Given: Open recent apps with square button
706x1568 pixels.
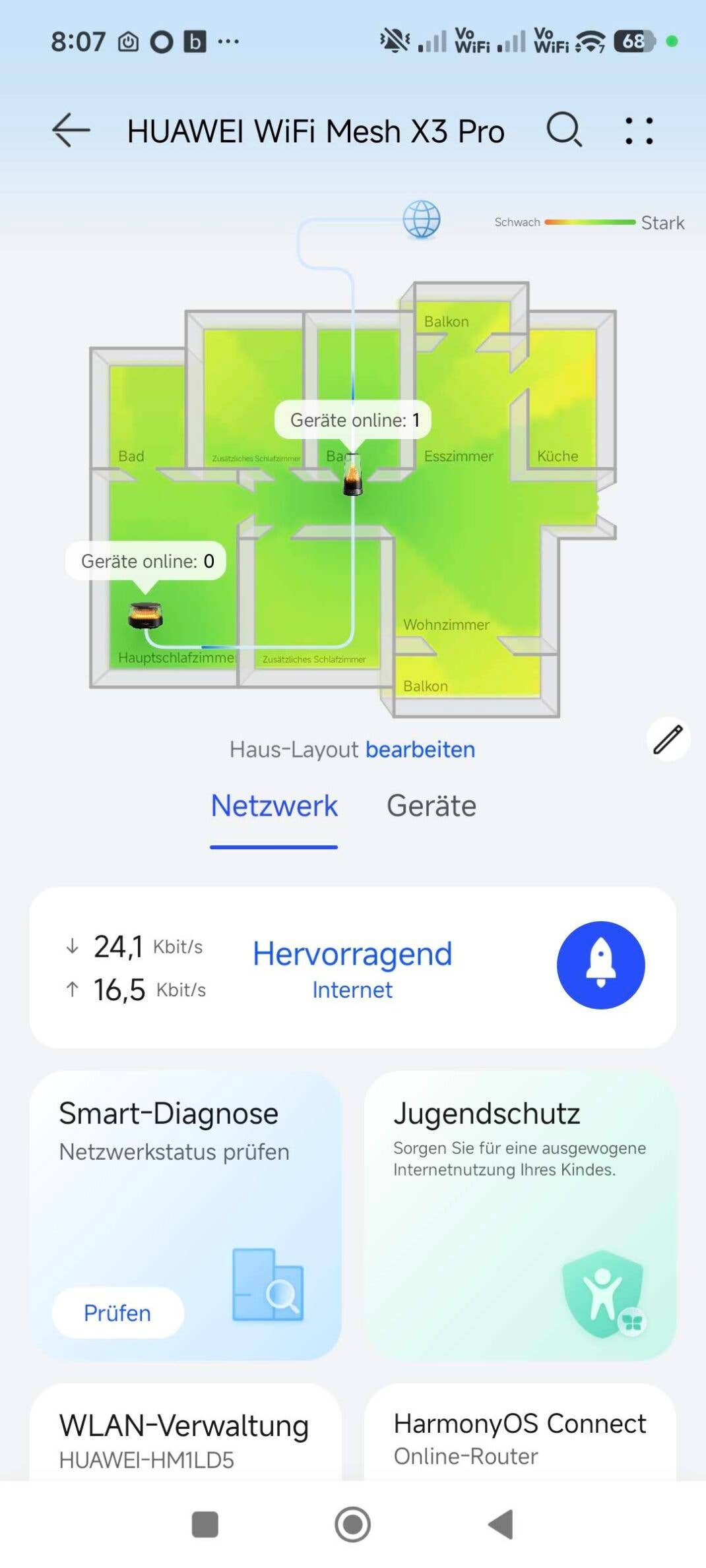Looking at the screenshot, I should tap(205, 1524).
